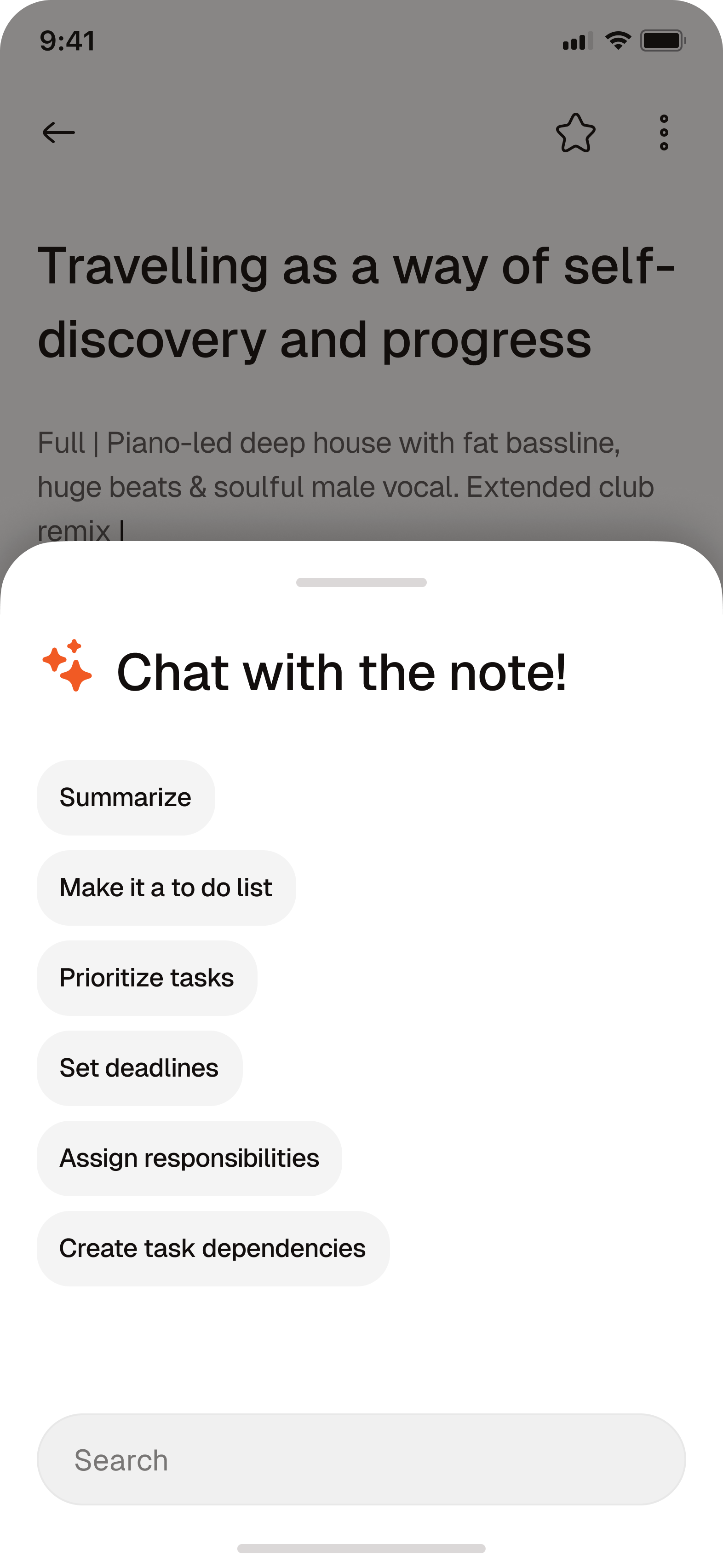Image resolution: width=723 pixels, height=1568 pixels.
Task: Tap the sheet's drag handle
Action: 361,582
